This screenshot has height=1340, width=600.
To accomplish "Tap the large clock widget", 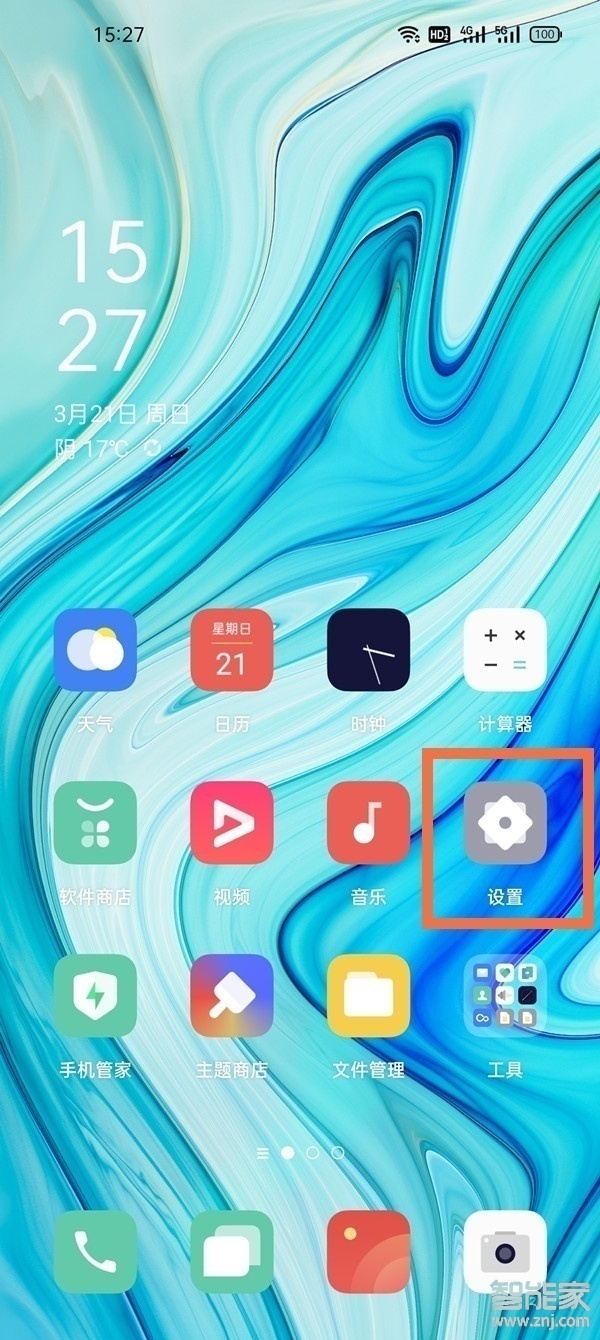I will click(x=103, y=297).
